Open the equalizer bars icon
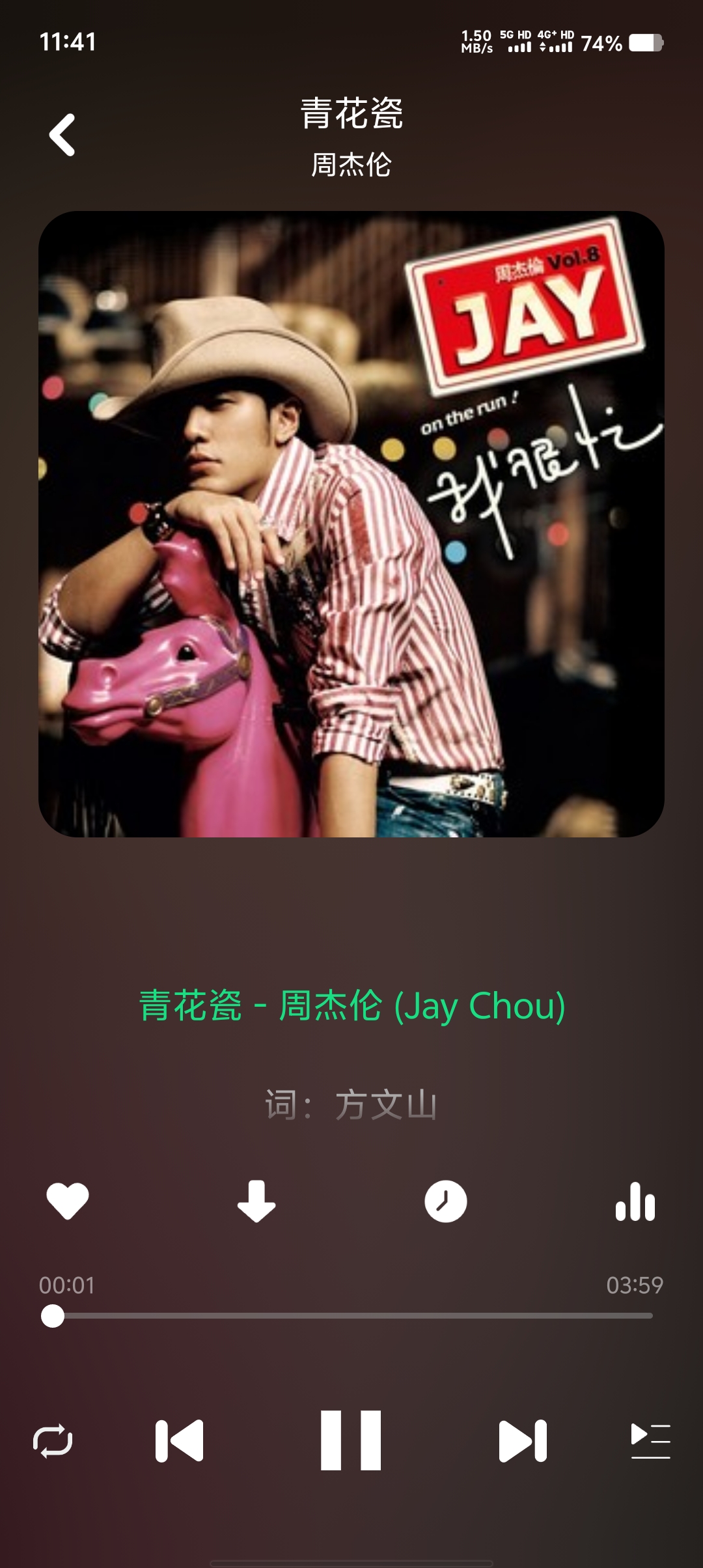Screen dimensions: 703x1568 (x=635, y=1201)
